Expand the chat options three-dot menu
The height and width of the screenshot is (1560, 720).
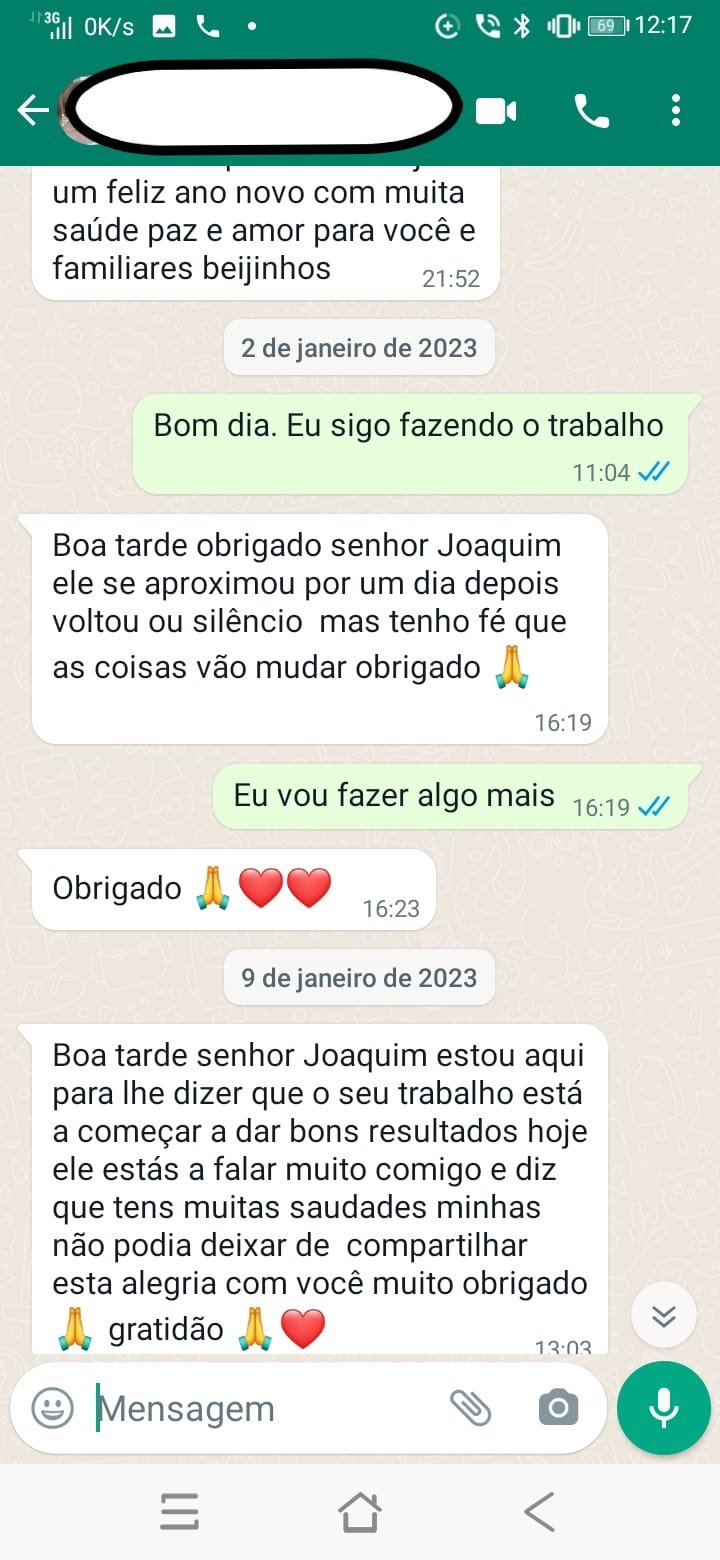[x=675, y=112]
